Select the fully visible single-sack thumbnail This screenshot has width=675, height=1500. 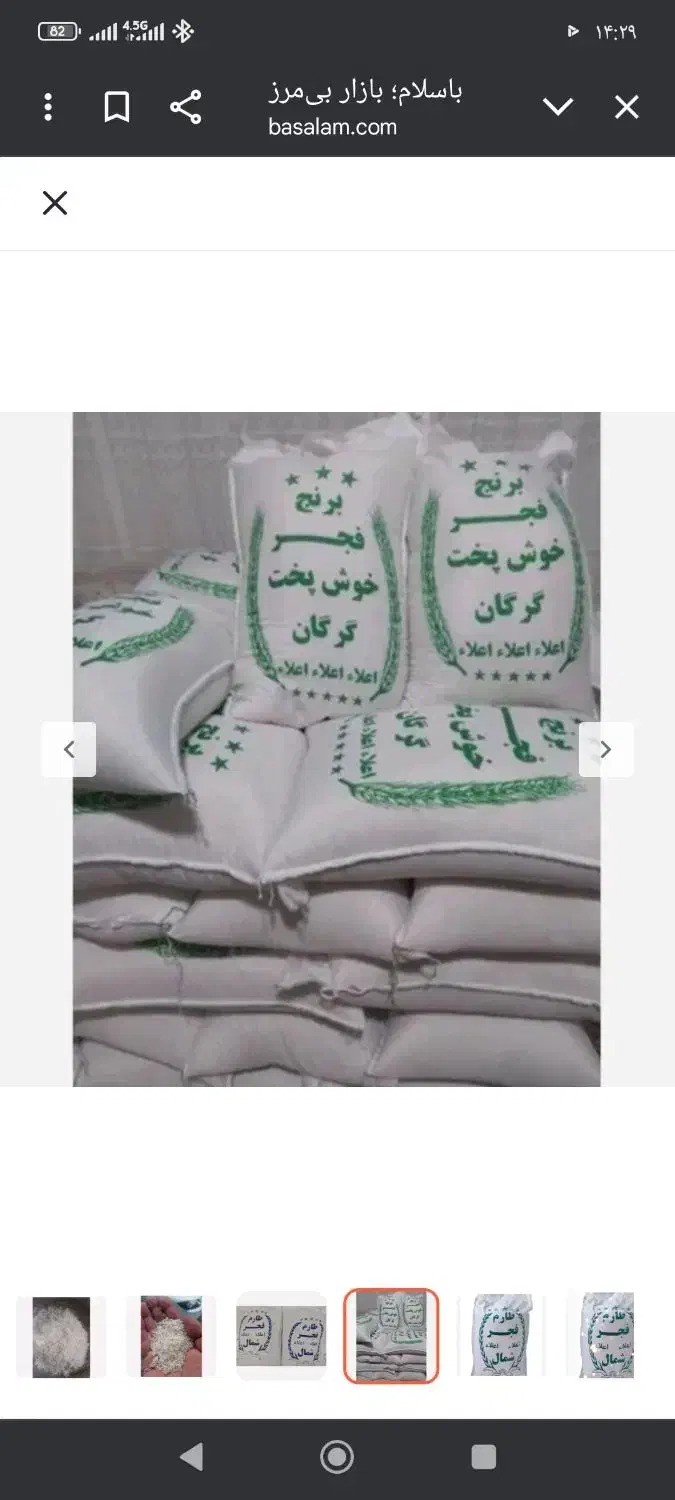click(x=501, y=1336)
